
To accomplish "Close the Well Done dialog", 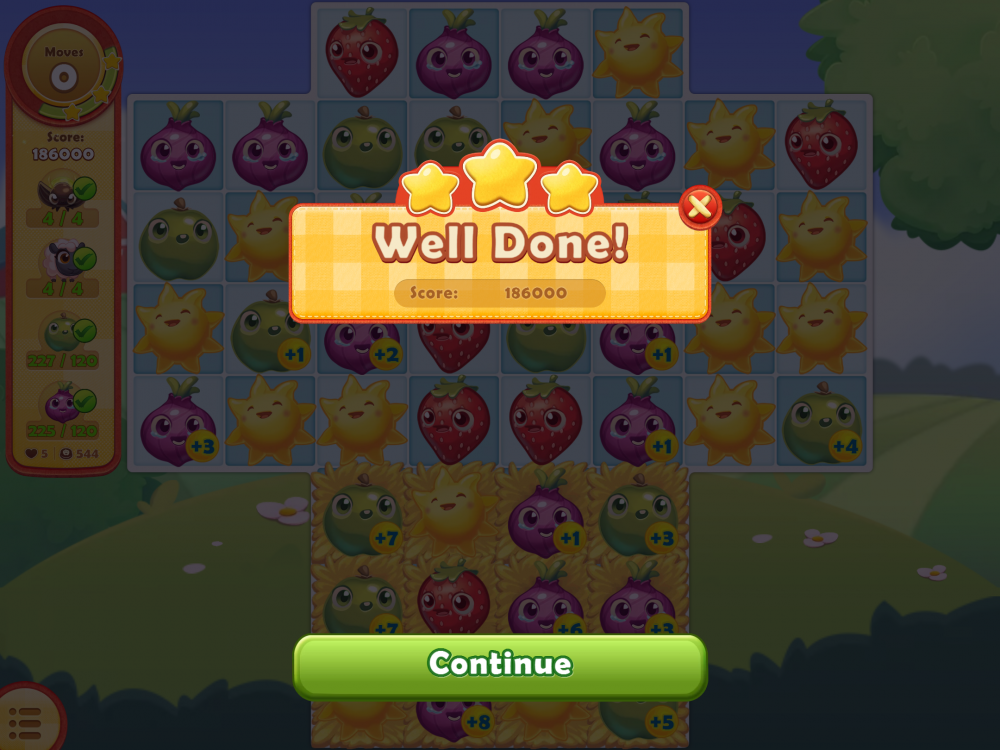I will click(x=700, y=208).
